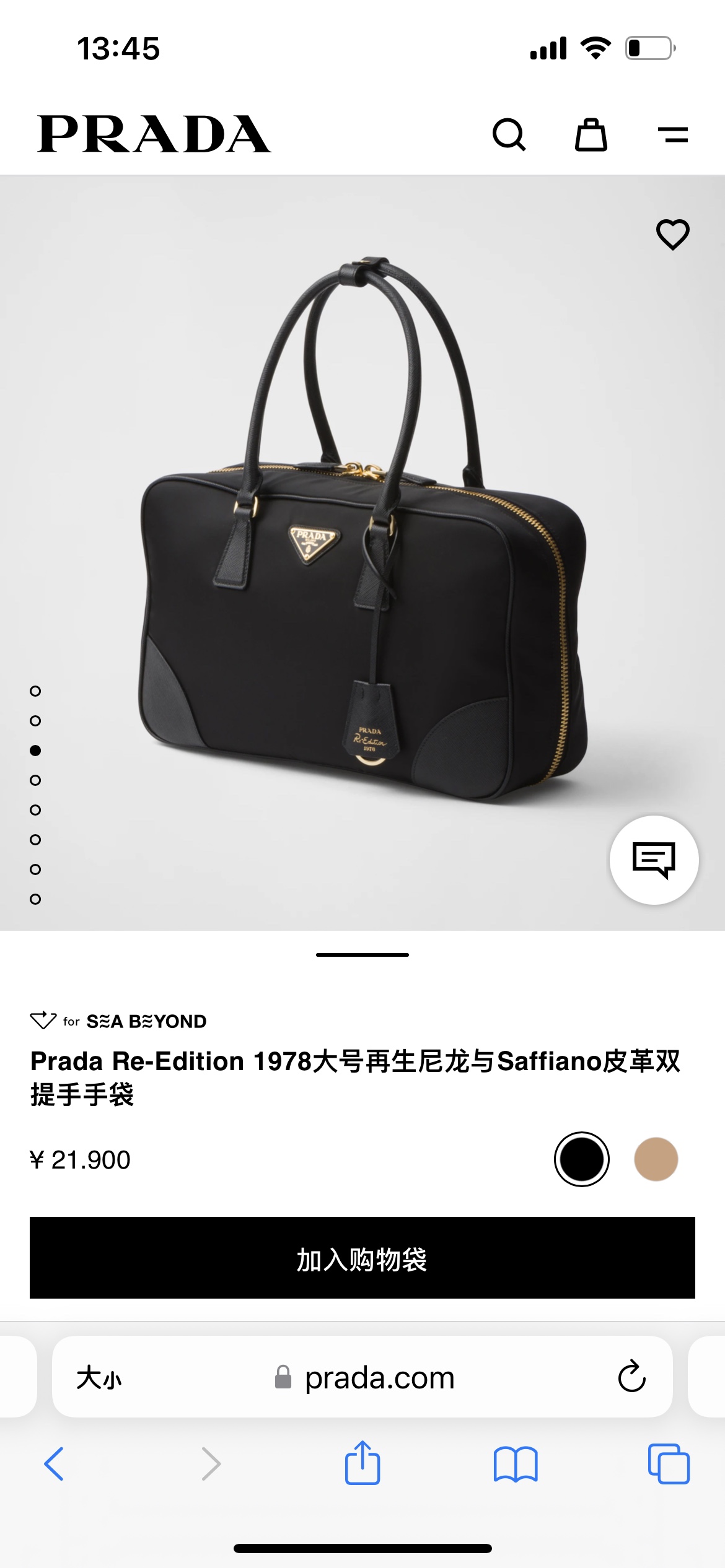Open the shopping bag
This screenshot has height=1568, width=725.
[x=591, y=134]
